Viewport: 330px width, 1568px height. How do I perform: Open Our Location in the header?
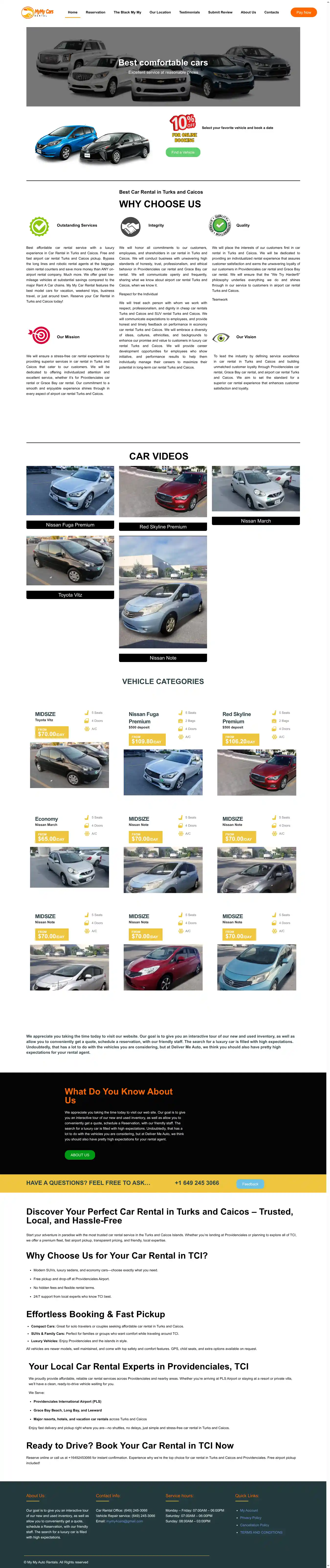click(160, 12)
